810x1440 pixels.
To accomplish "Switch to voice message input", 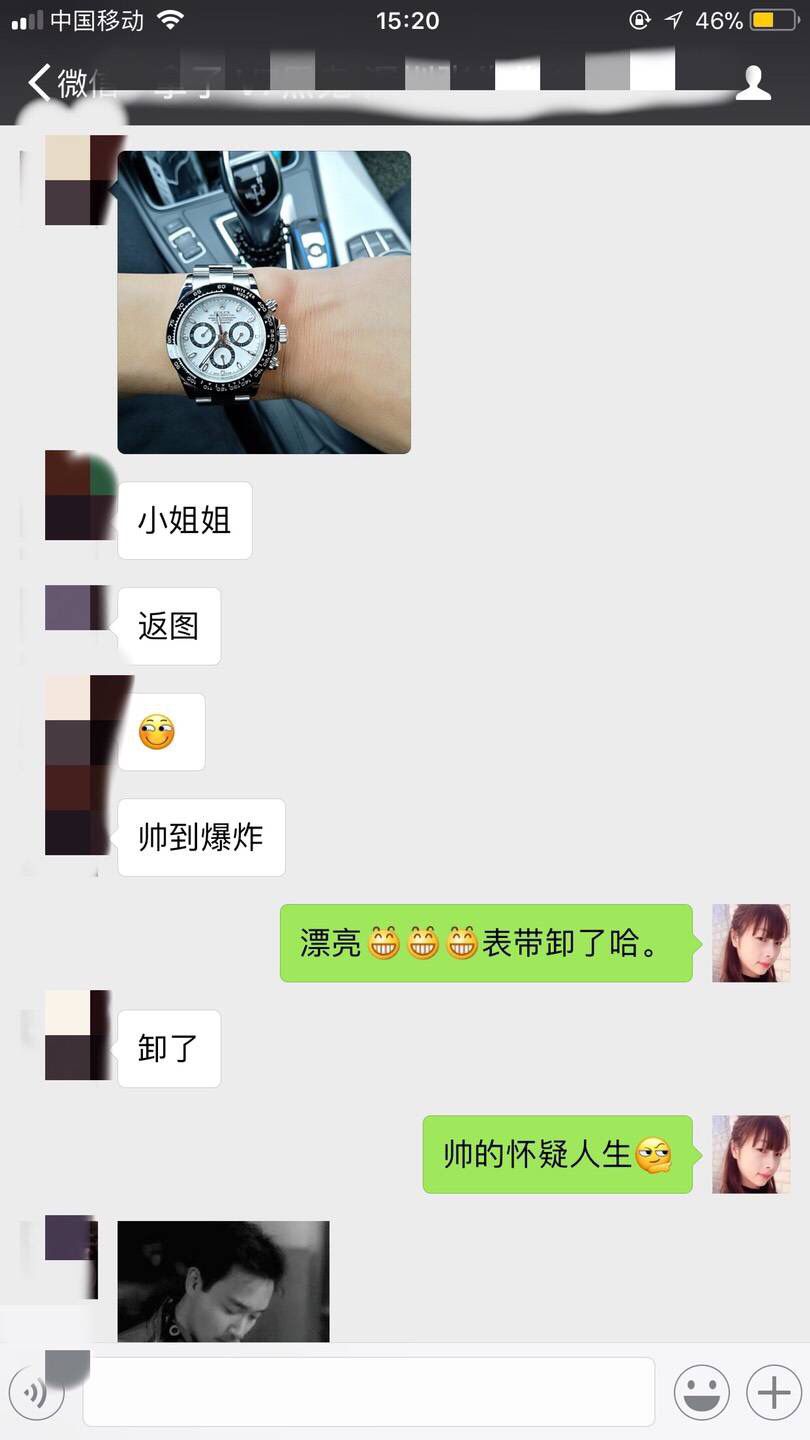I will pyautogui.click(x=37, y=1391).
